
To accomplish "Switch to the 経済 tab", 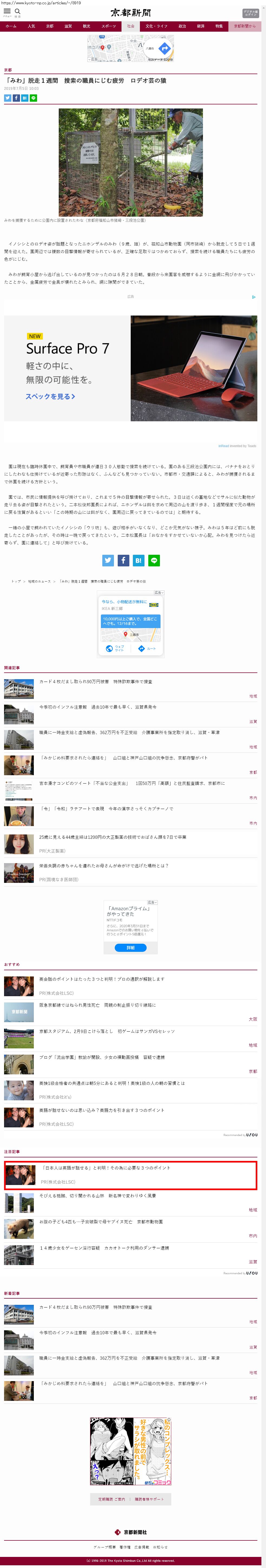I will (200, 27).
